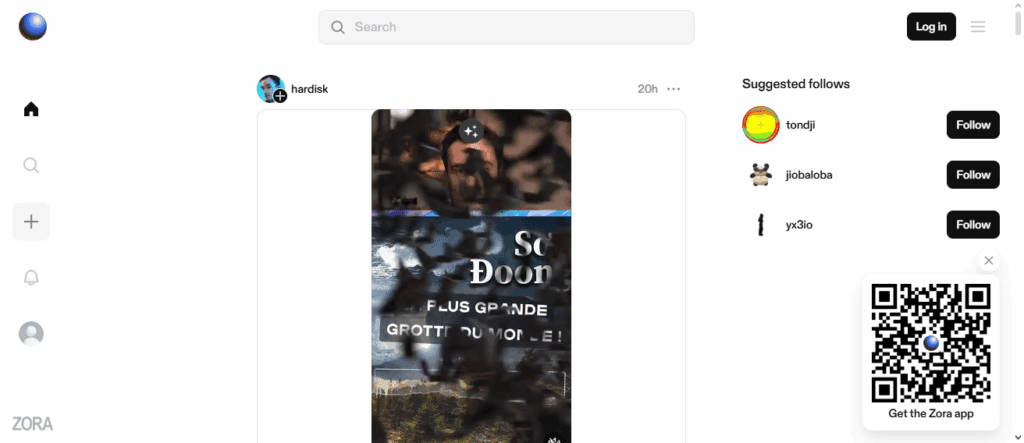Open the three-dot menu on hardisk's post
This screenshot has width=1024, height=443.
pyautogui.click(x=674, y=89)
